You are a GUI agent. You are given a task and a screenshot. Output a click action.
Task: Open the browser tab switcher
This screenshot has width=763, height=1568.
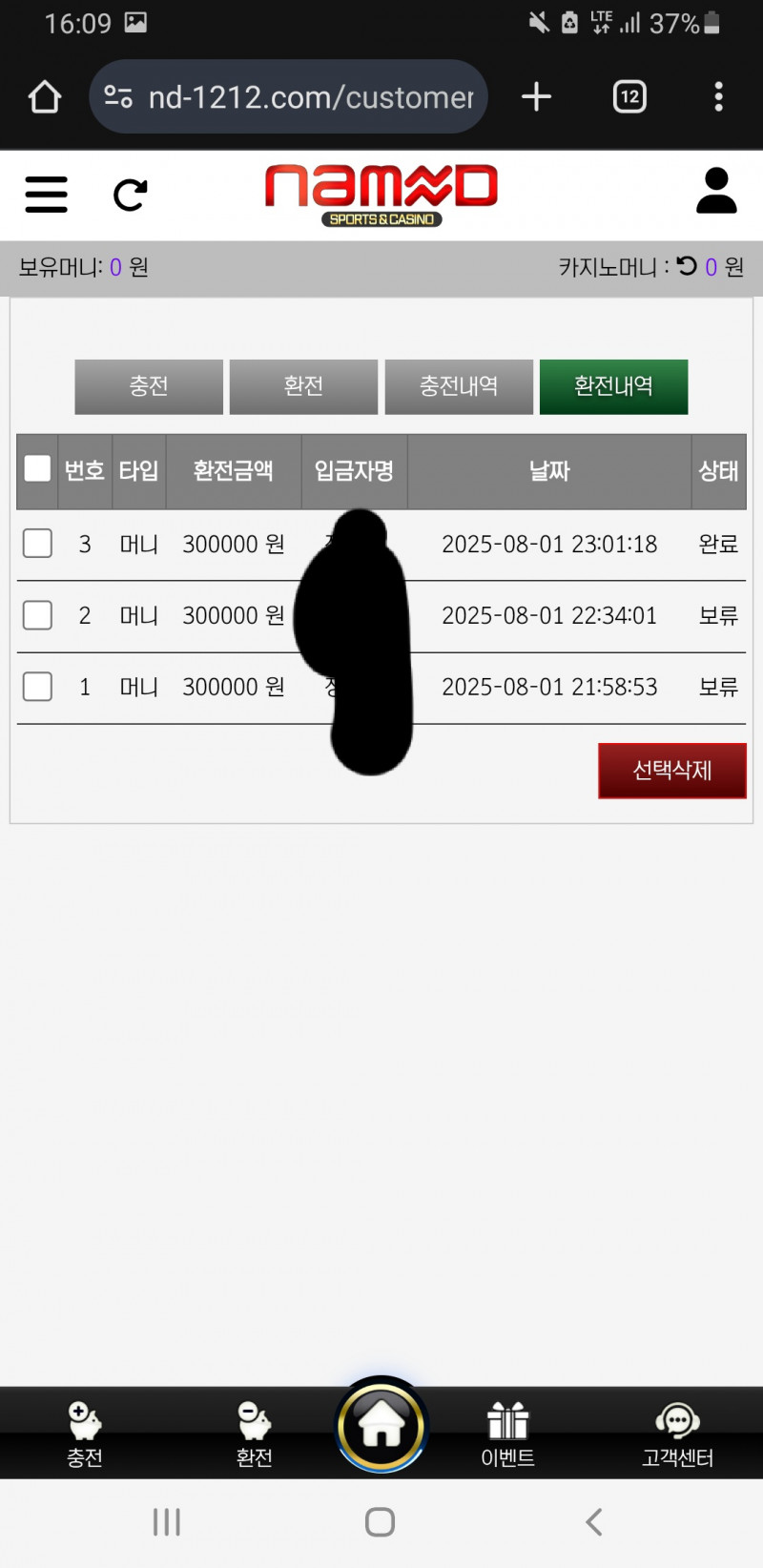[629, 96]
